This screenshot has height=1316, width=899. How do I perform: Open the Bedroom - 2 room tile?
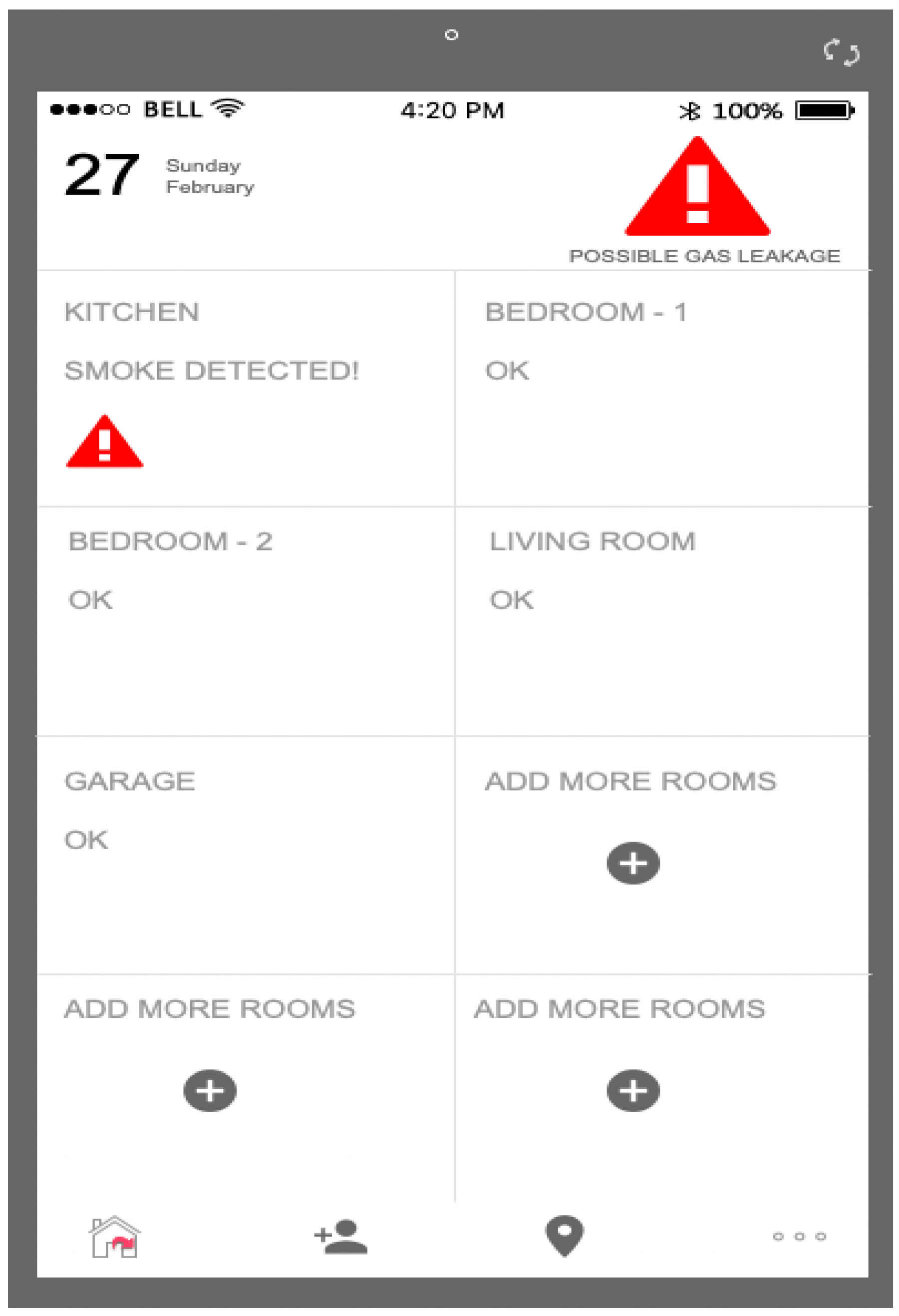245,621
